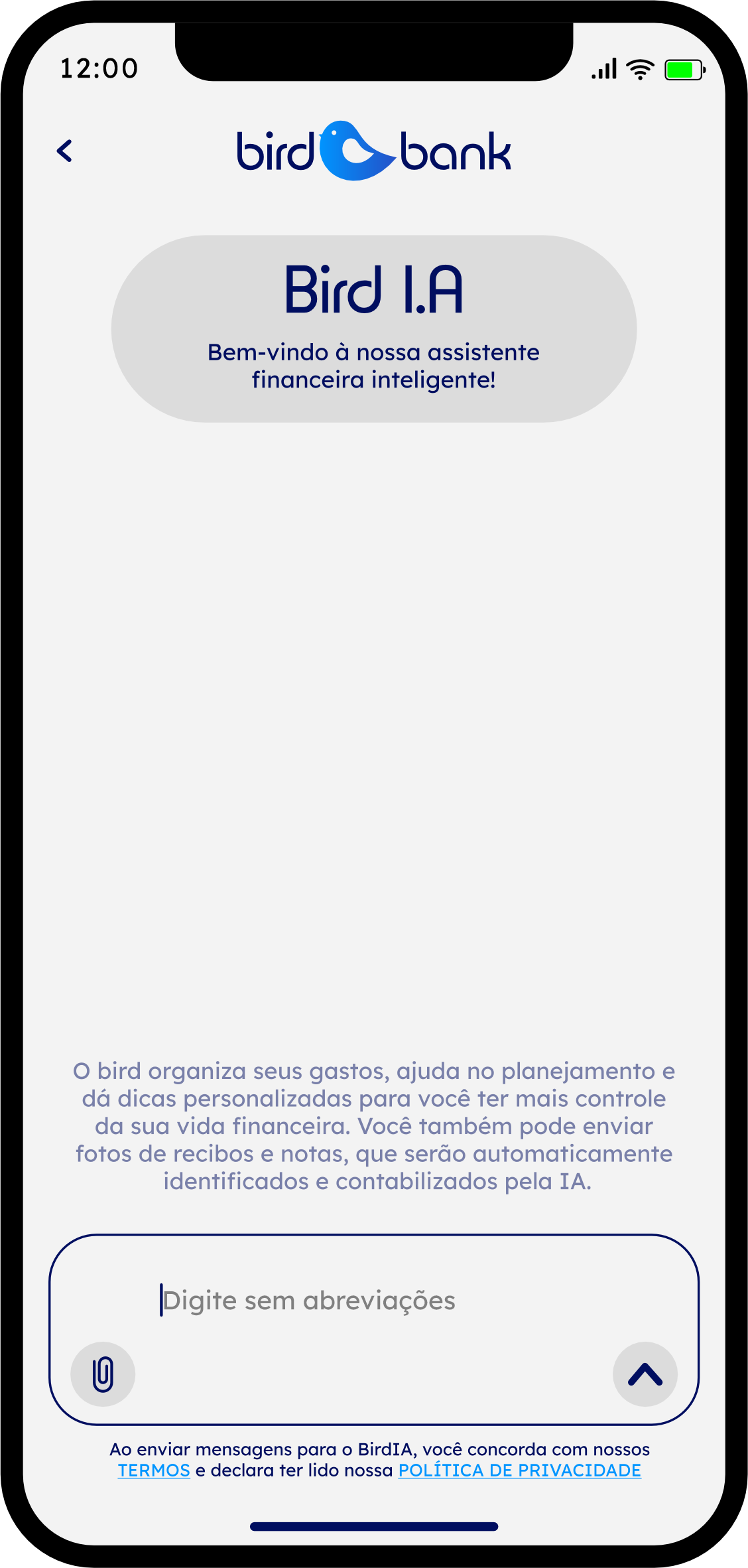Open the TERMOS link
Viewport: 748px width, 1568px height.
click(154, 1470)
